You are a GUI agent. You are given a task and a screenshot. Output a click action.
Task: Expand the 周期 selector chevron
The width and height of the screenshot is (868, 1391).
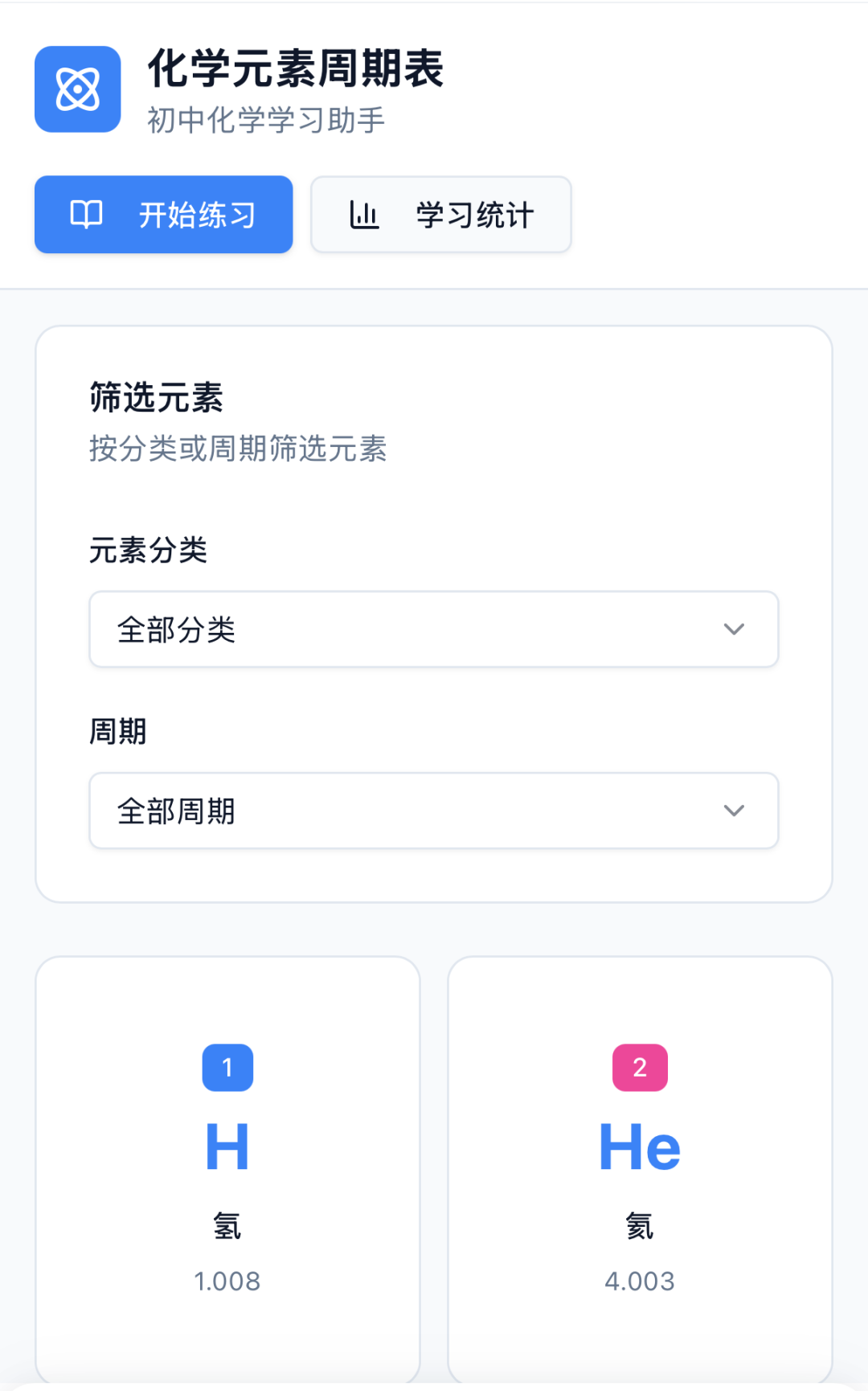pos(734,811)
